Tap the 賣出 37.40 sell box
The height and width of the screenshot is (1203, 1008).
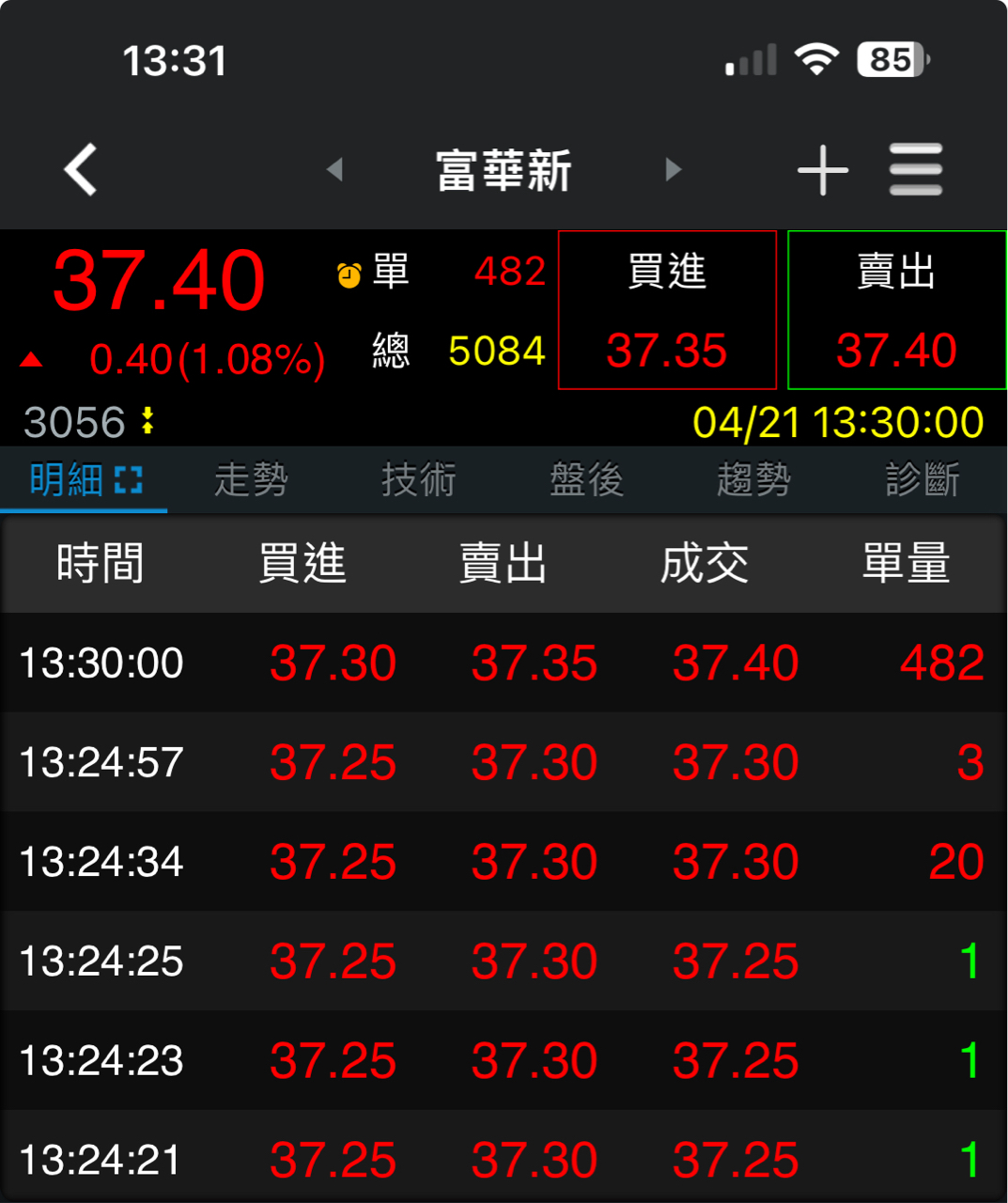896,310
